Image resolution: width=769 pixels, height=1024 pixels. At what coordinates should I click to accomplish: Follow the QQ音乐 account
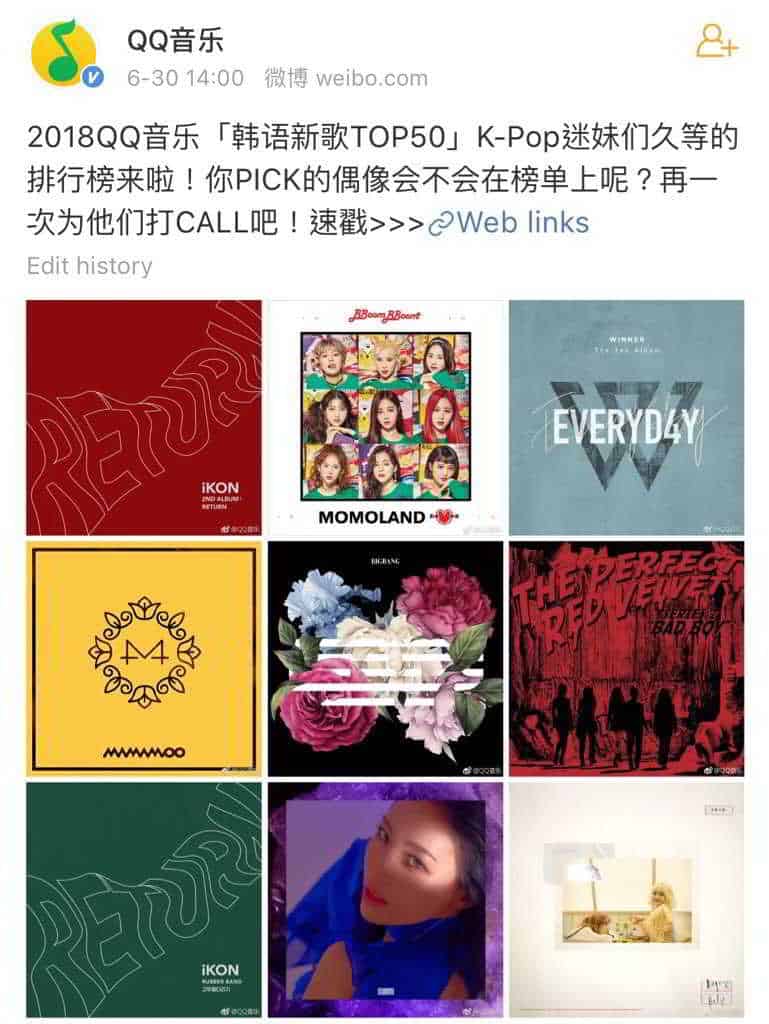(717, 41)
